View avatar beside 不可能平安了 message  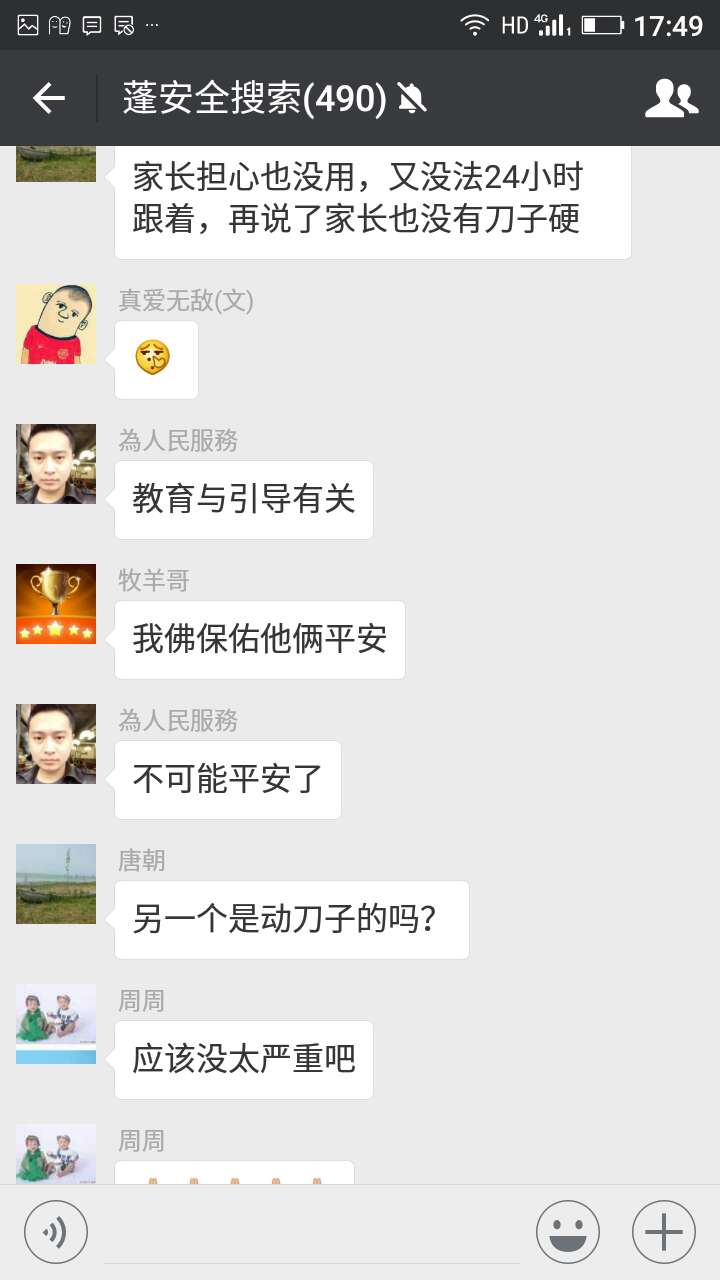pyautogui.click(x=56, y=744)
